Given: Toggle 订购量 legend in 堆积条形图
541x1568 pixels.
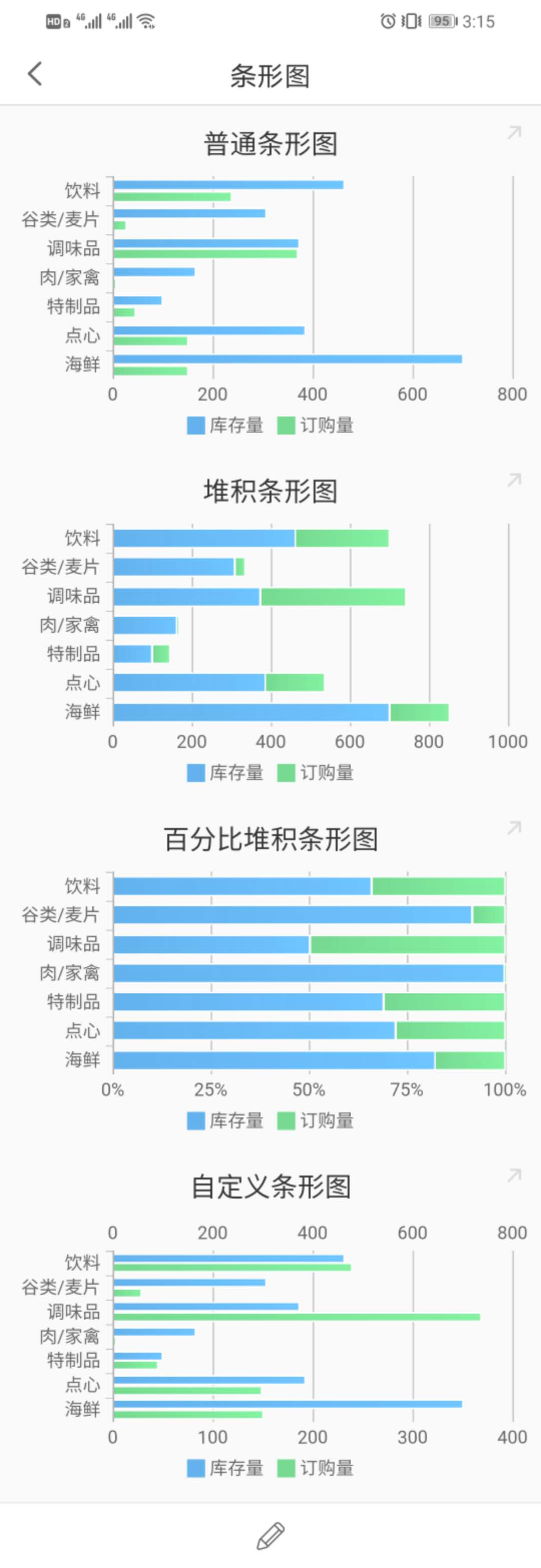Looking at the screenshot, I should pyautogui.click(x=316, y=773).
